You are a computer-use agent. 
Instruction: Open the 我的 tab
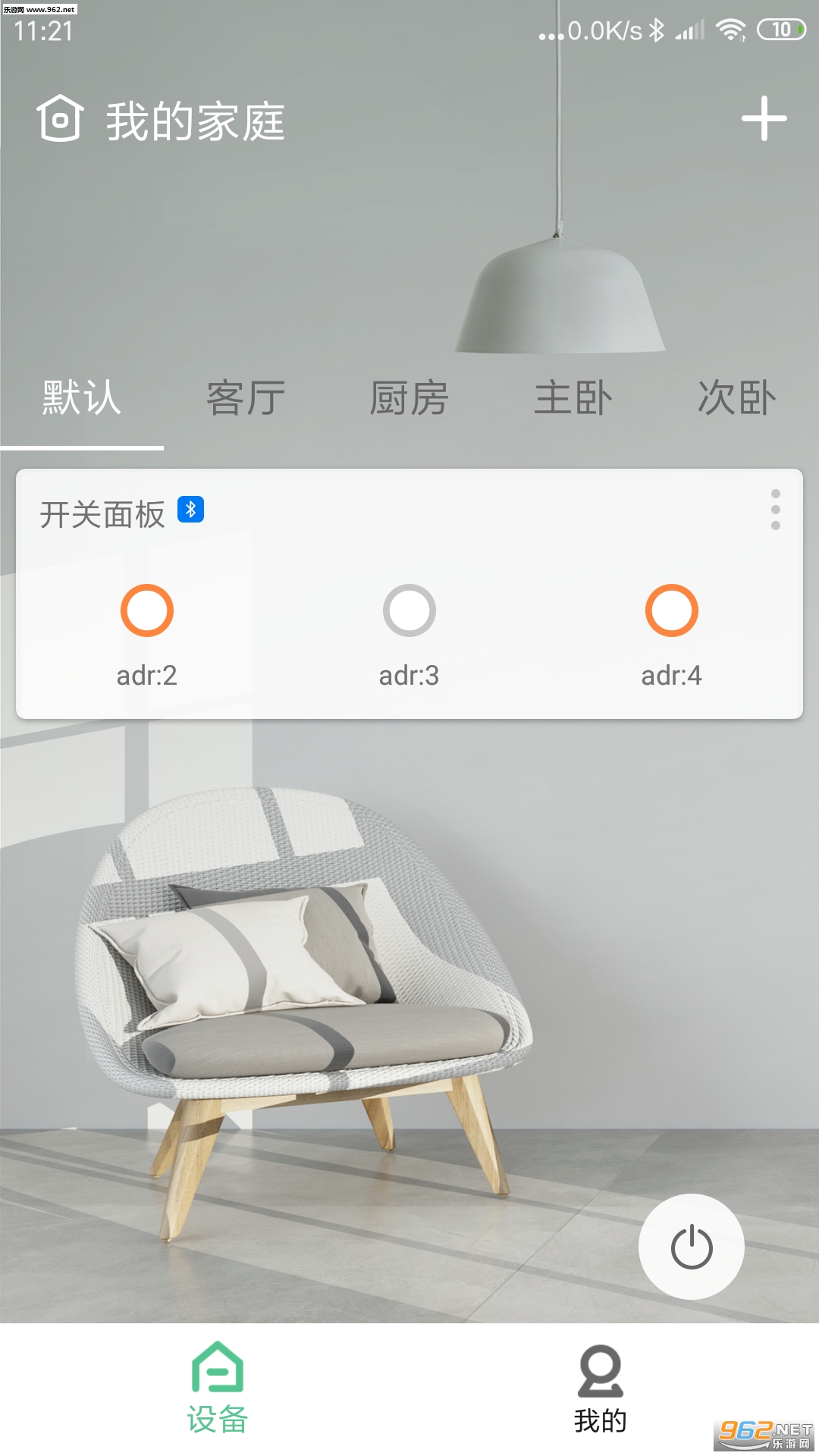[600, 1389]
